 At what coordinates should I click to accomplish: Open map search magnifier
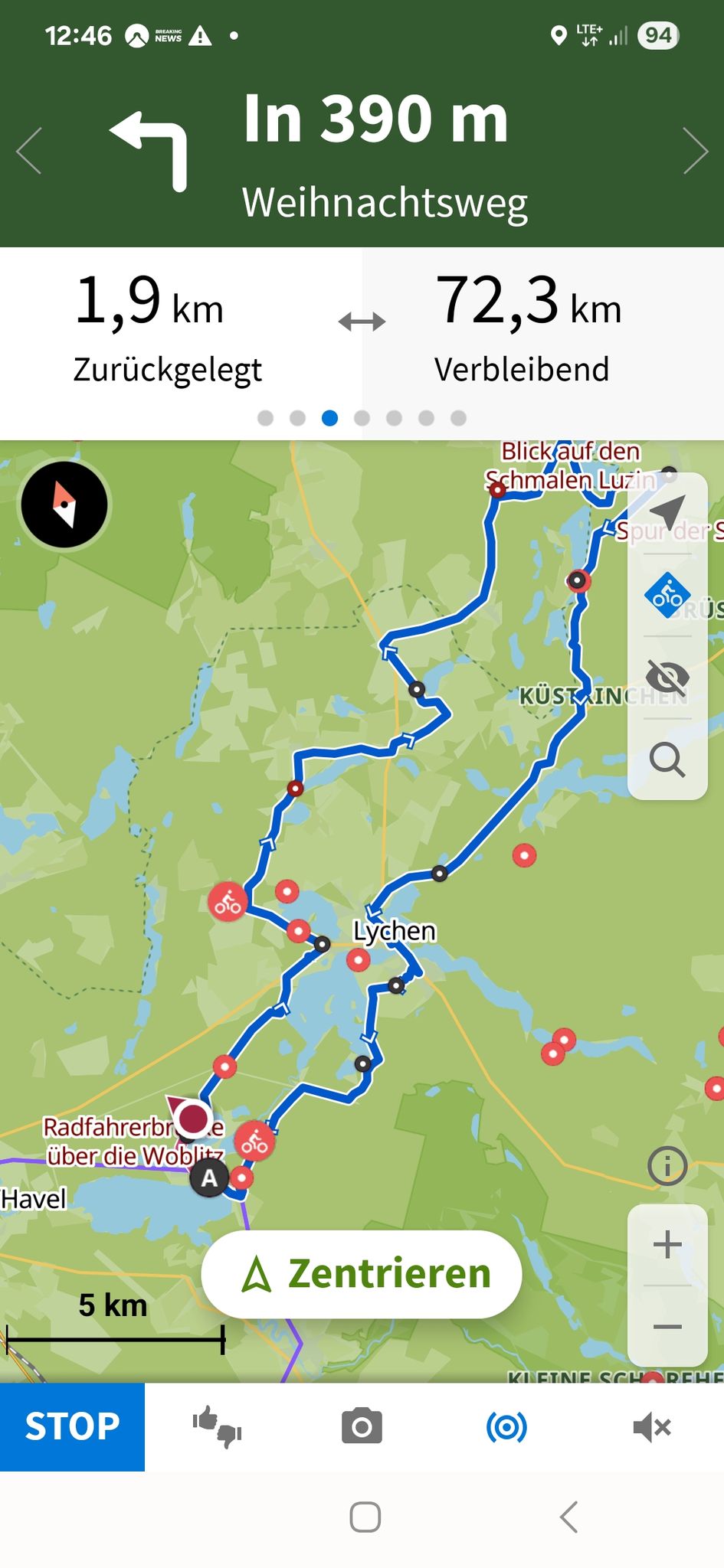coord(667,759)
